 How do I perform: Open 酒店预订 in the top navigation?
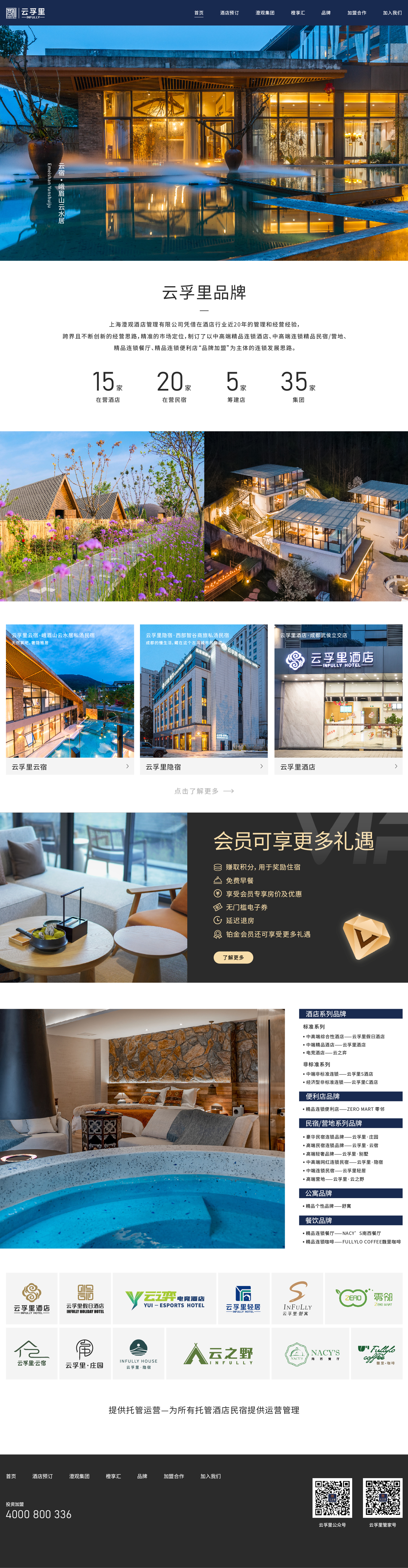(229, 13)
